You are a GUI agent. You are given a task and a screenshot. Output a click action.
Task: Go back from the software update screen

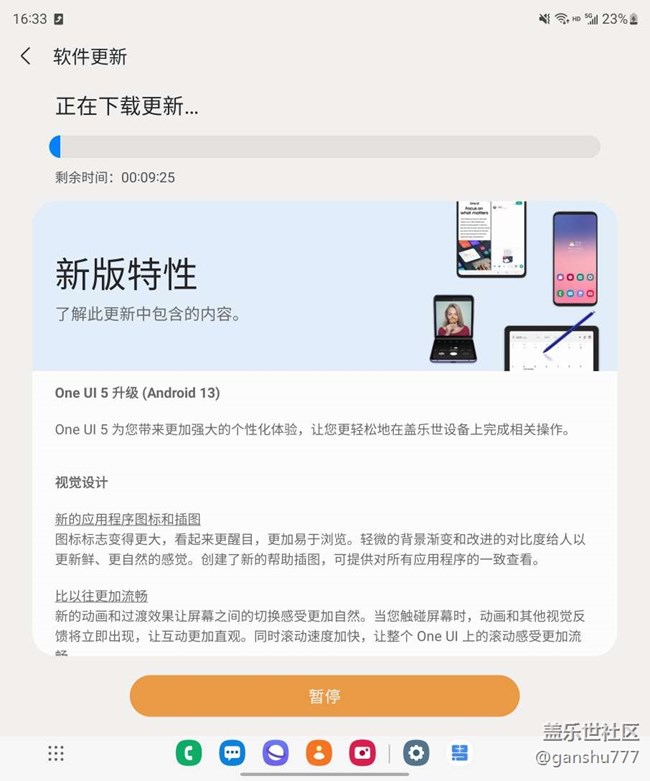(26, 57)
